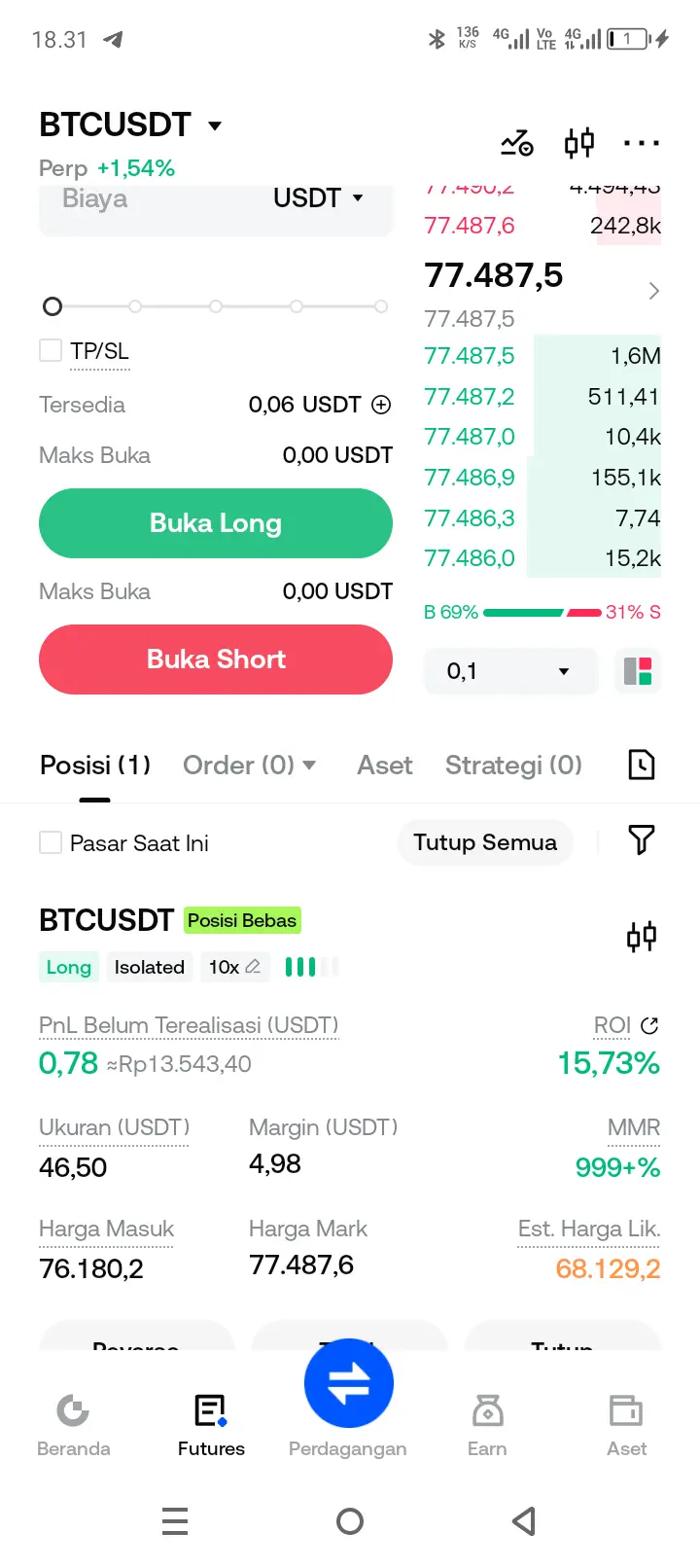The width and height of the screenshot is (700, 1568).
Task: Open the positions filter funnel icon
Action: (642, 839)
